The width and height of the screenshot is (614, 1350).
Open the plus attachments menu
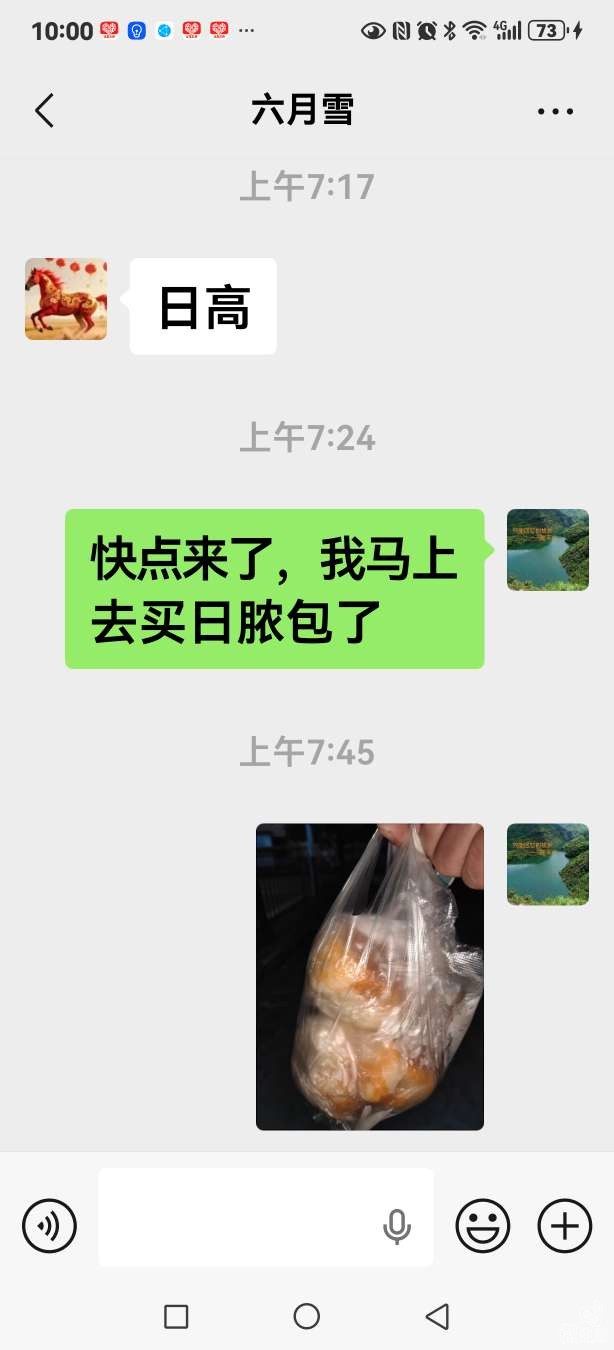point(565,1225)
